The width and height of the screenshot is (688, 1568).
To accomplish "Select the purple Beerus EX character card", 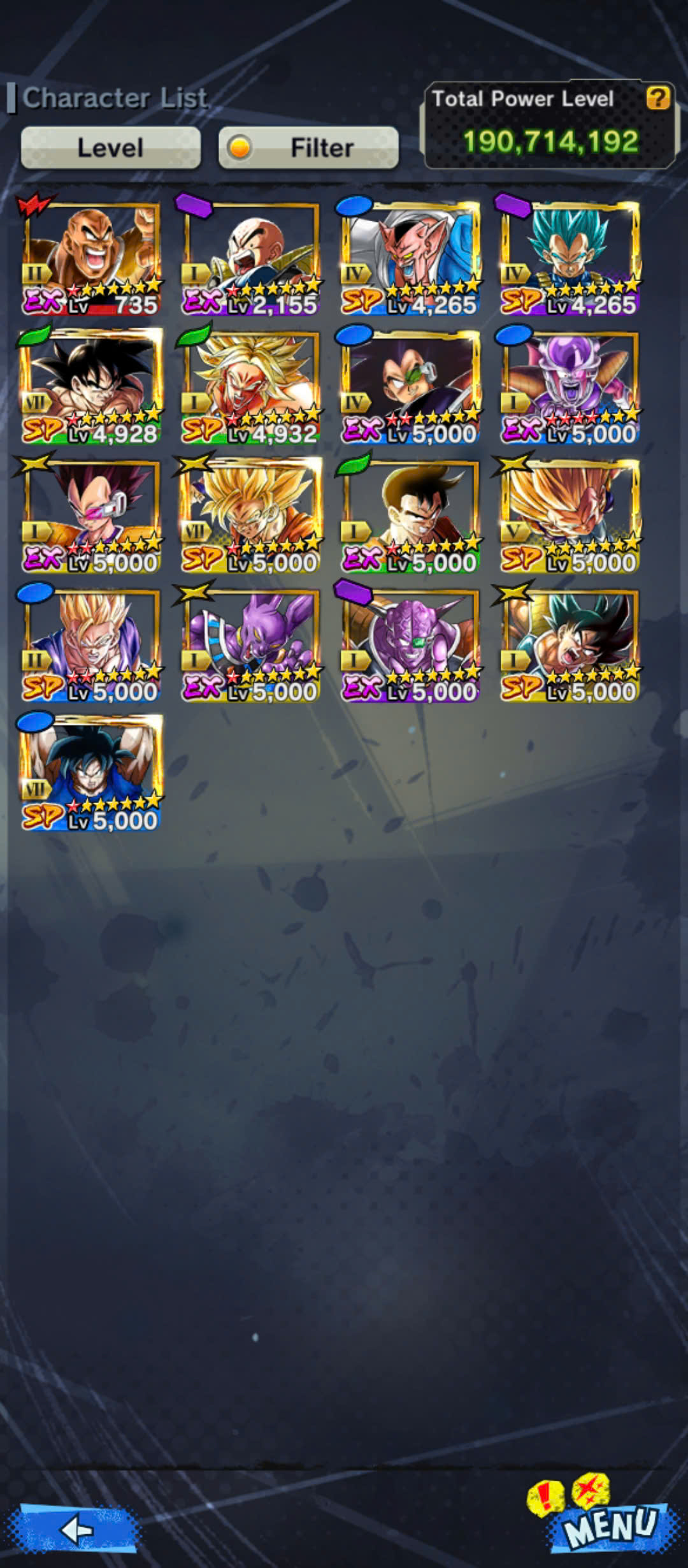I will (249, 644).
